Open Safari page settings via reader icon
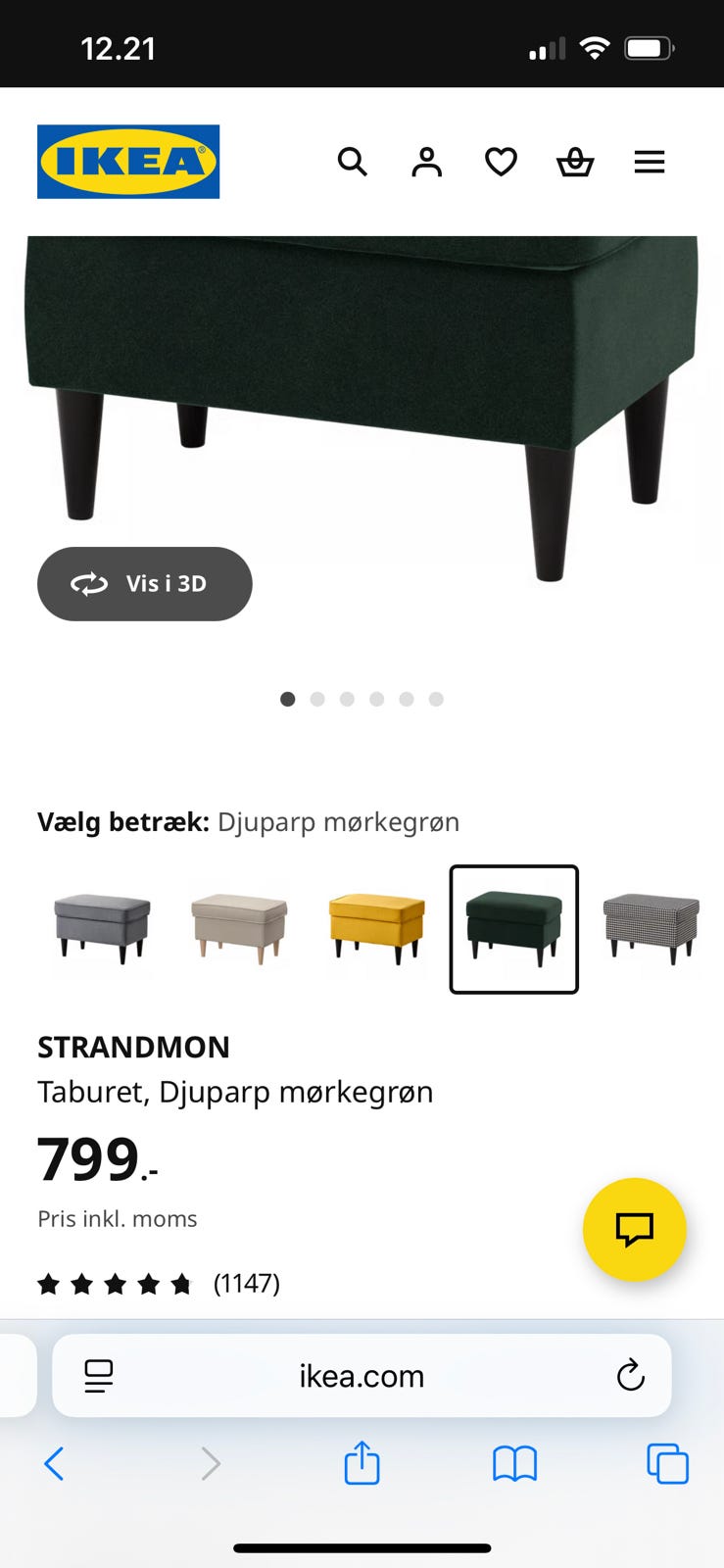The height and width of the screenshot is (1568, 724). [98, 1375]
